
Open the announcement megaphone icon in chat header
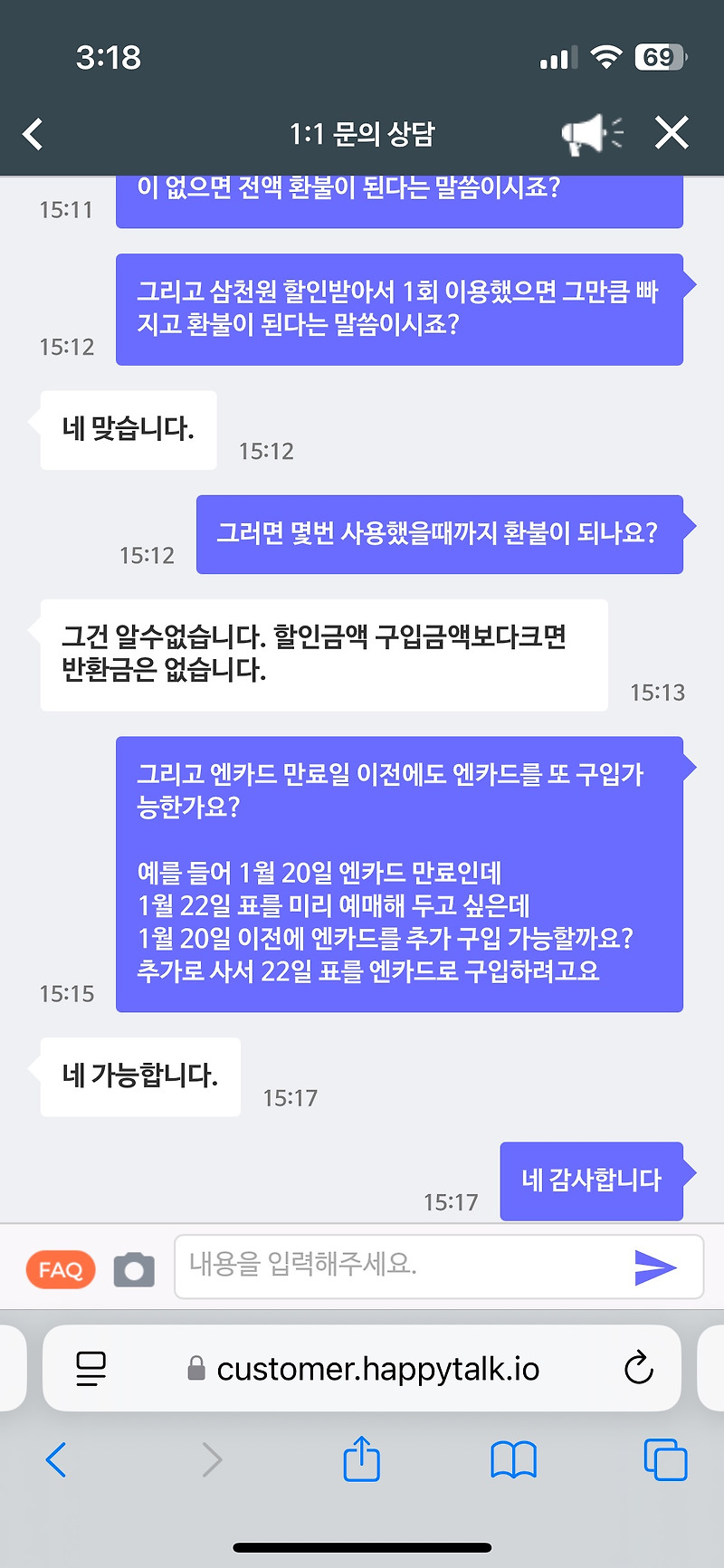click(593, 132)
